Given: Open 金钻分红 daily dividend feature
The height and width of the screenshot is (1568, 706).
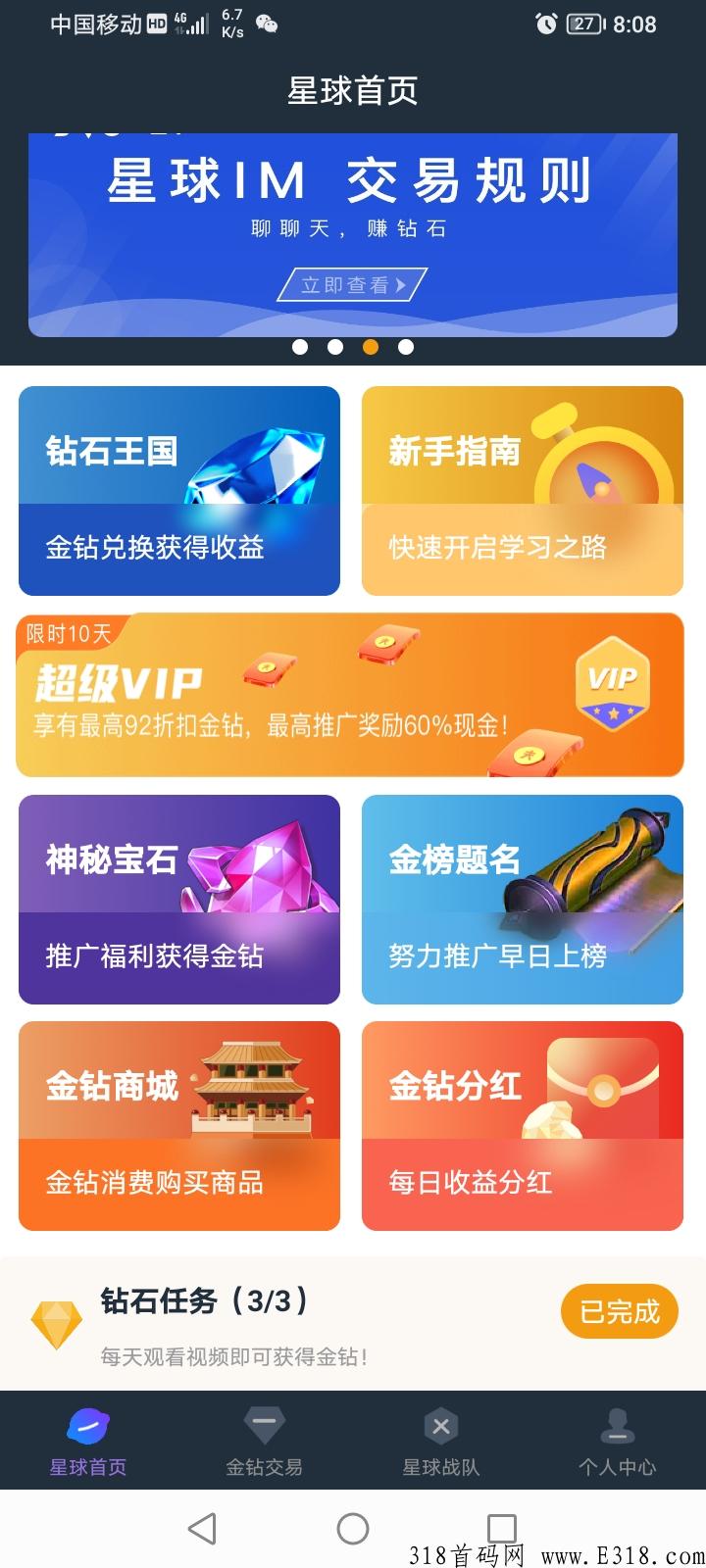Looking at the screenshot, I should [523, 1125].
